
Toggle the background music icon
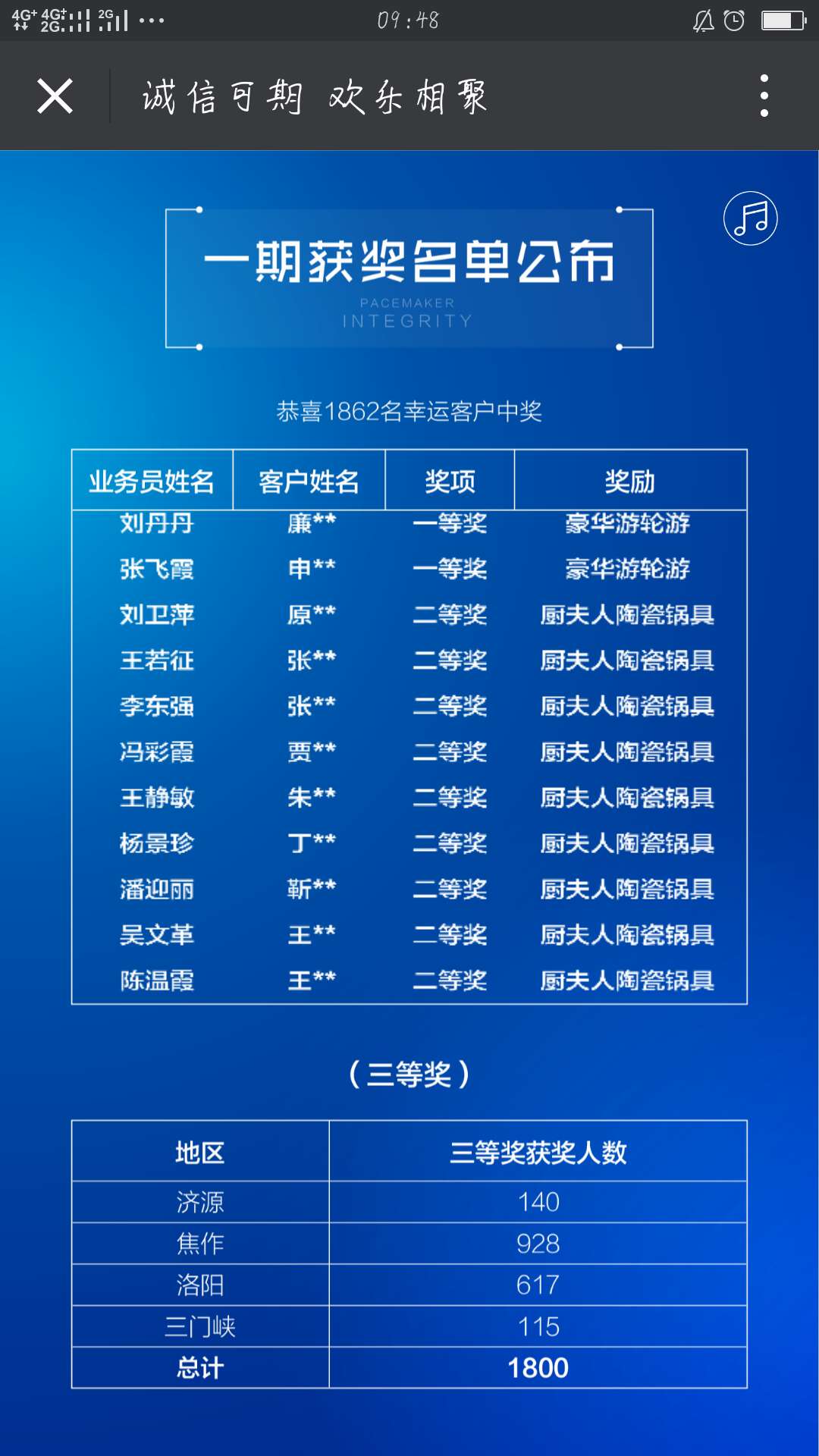[x=751, y=218]
